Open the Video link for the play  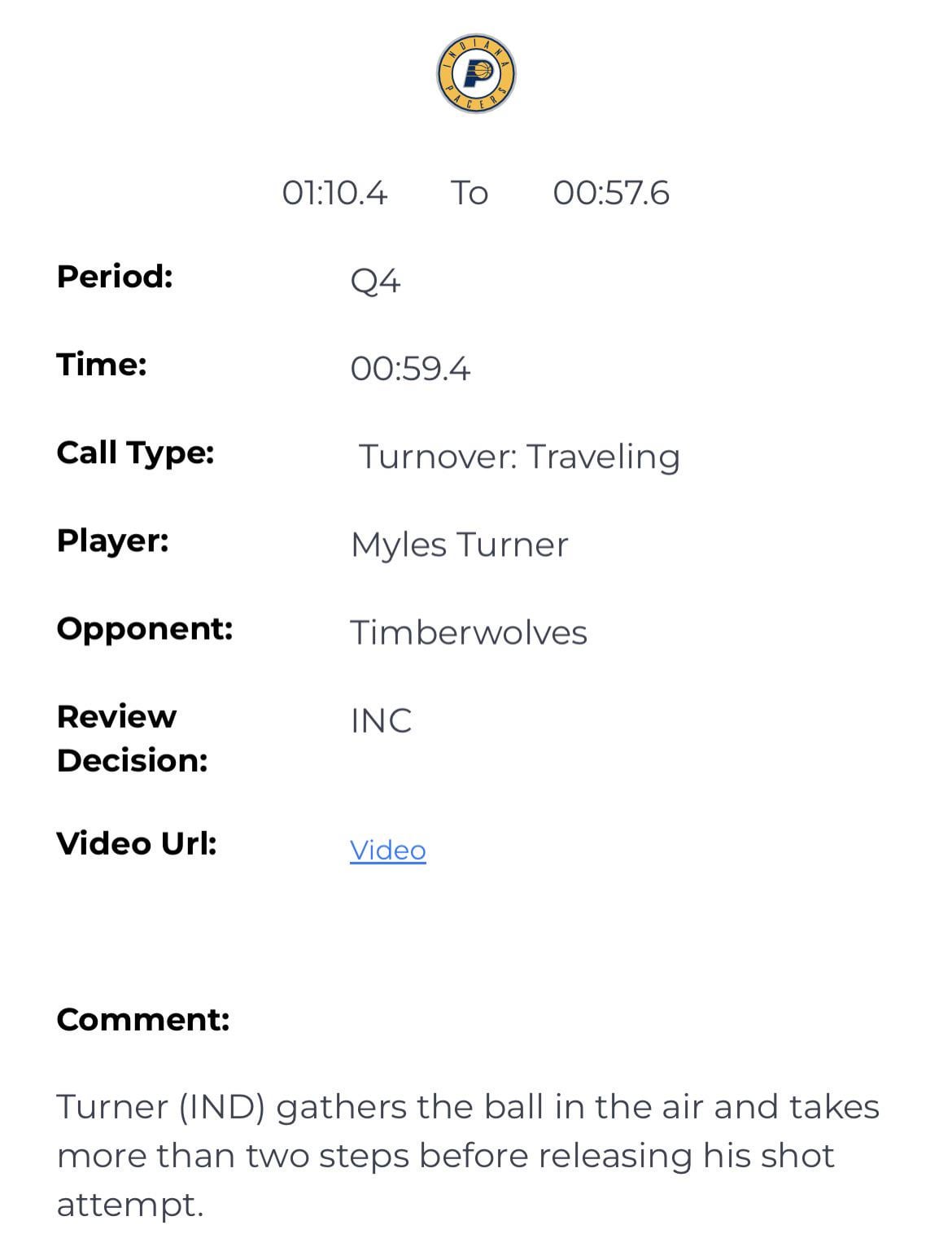pyautogui.click(x=387, y=850)
